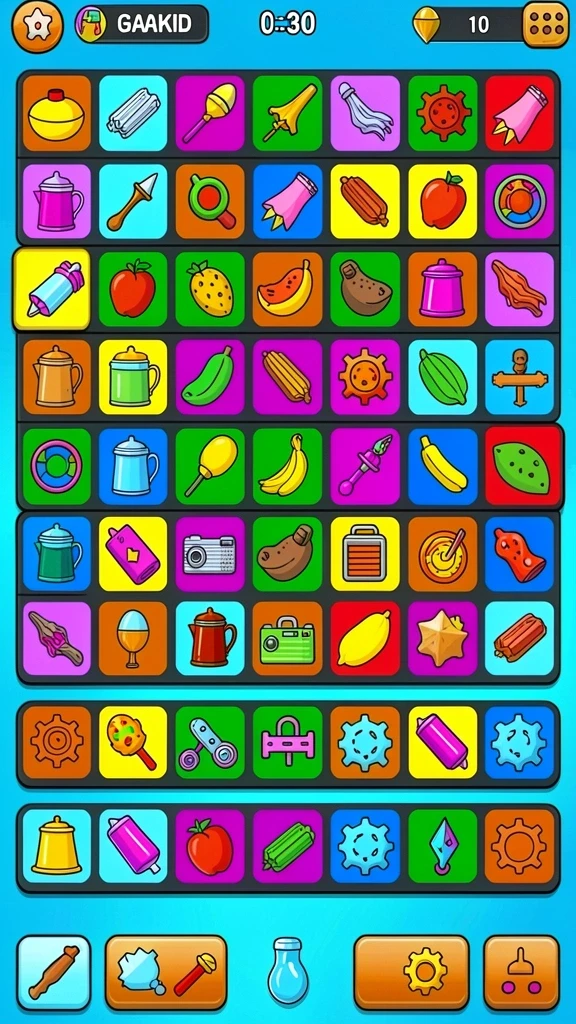Tap the star button in the top corner

[x=38, y=25]
